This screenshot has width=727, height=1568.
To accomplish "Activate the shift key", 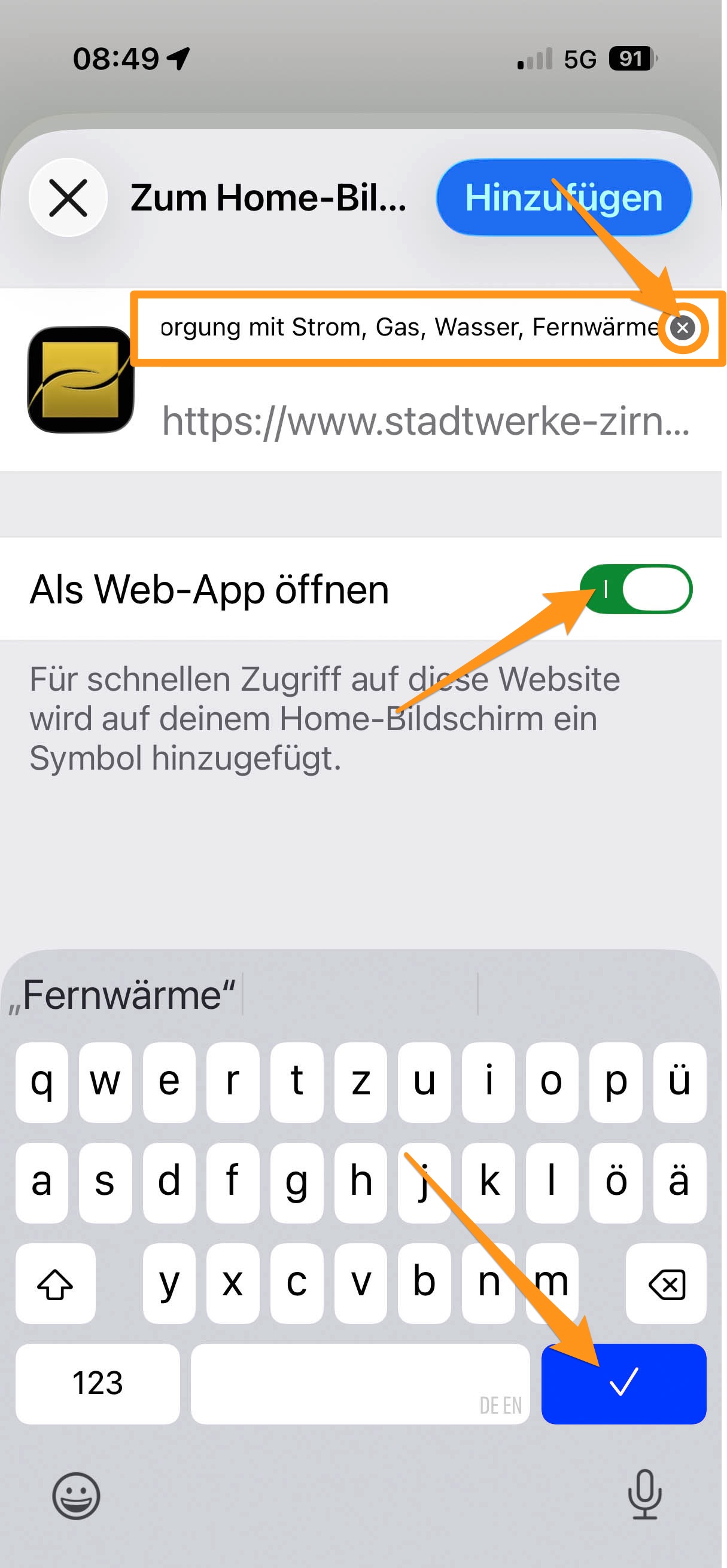I will [56, 1284].
